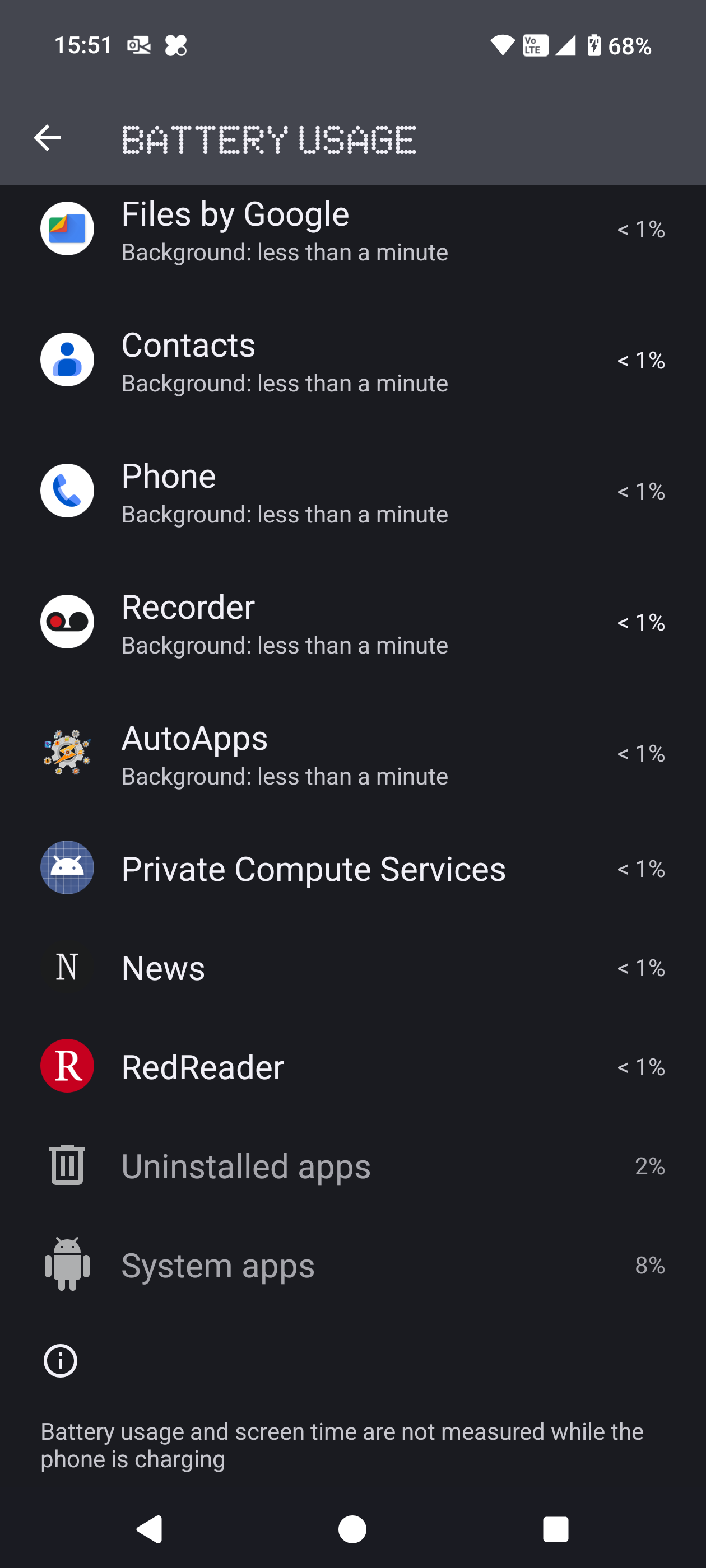The image size is (706, 1568).
Task: Open Files by Google battery details
Action: pos(352,230)
